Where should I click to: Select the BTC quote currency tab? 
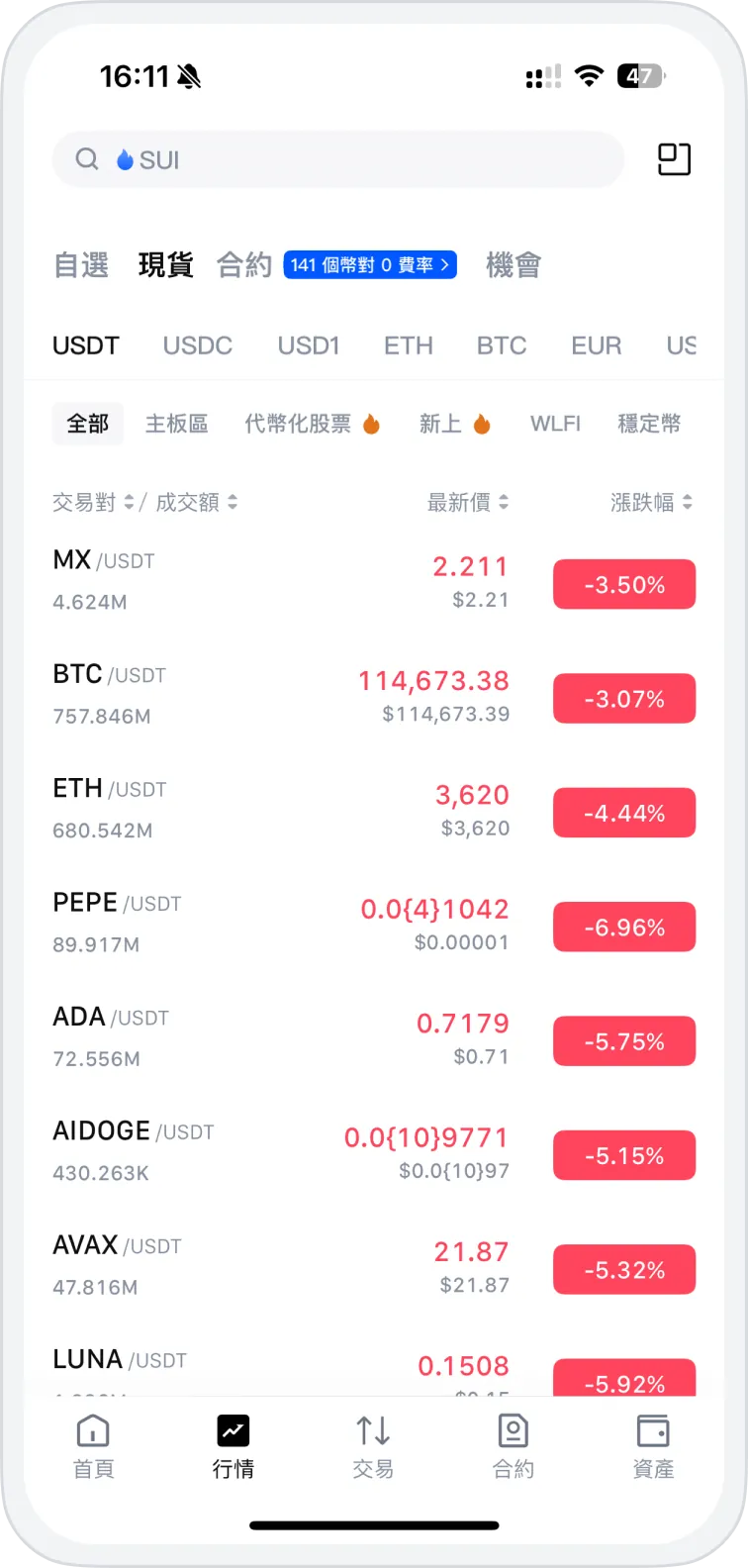[x=502, y=345]
